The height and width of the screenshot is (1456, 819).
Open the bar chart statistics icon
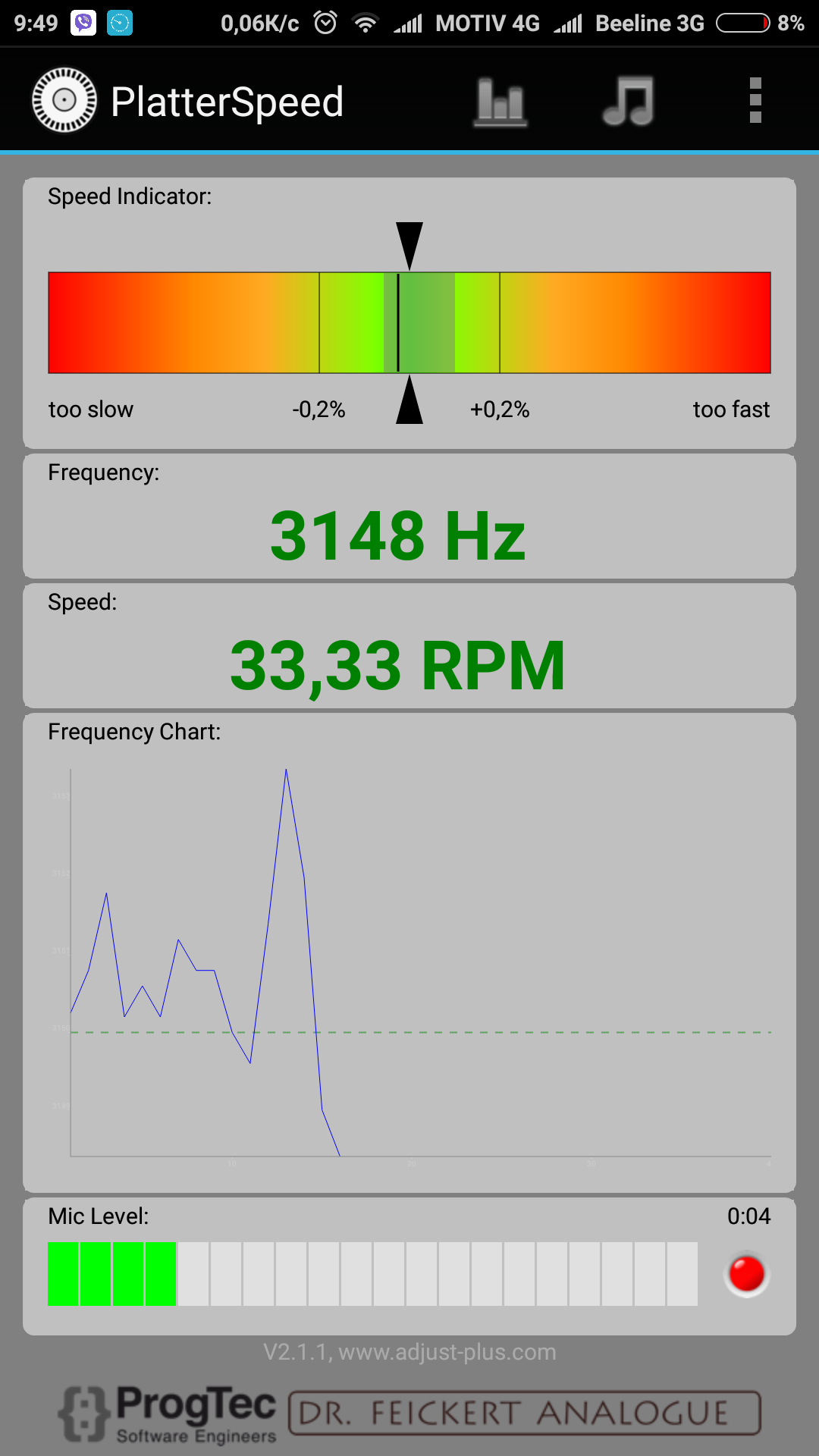tap(500, 102)
